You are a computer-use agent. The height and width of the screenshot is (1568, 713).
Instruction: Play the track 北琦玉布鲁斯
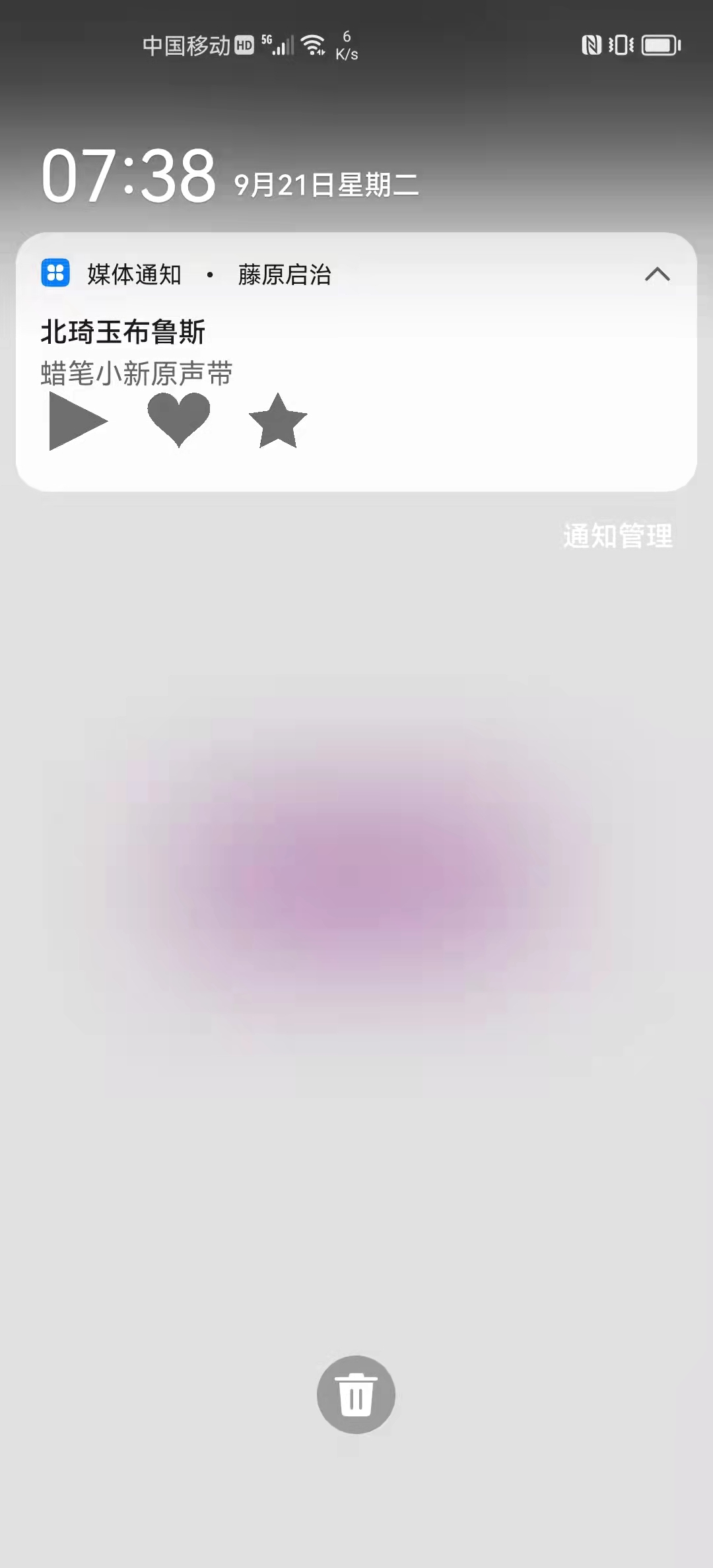[79, 421]
